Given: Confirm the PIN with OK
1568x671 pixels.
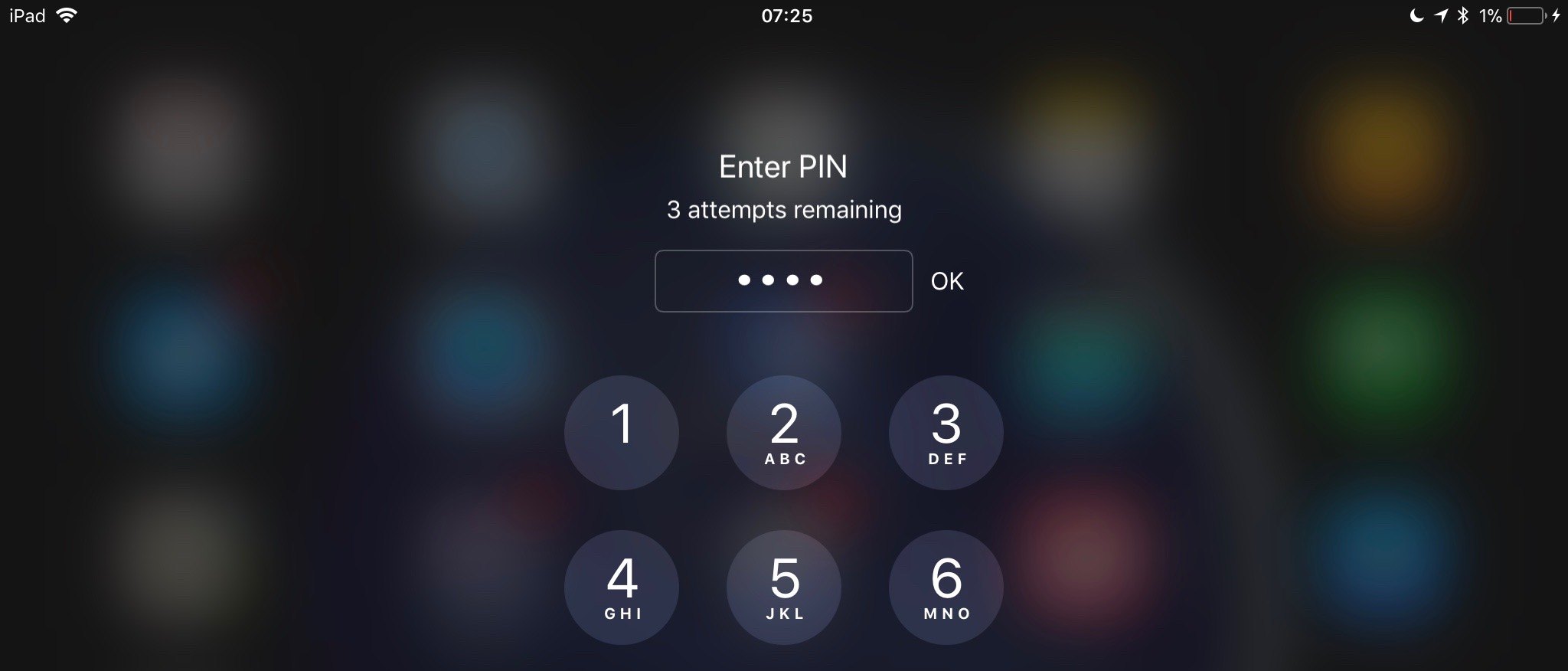Looking at the screenshot, I should (947, 281).
